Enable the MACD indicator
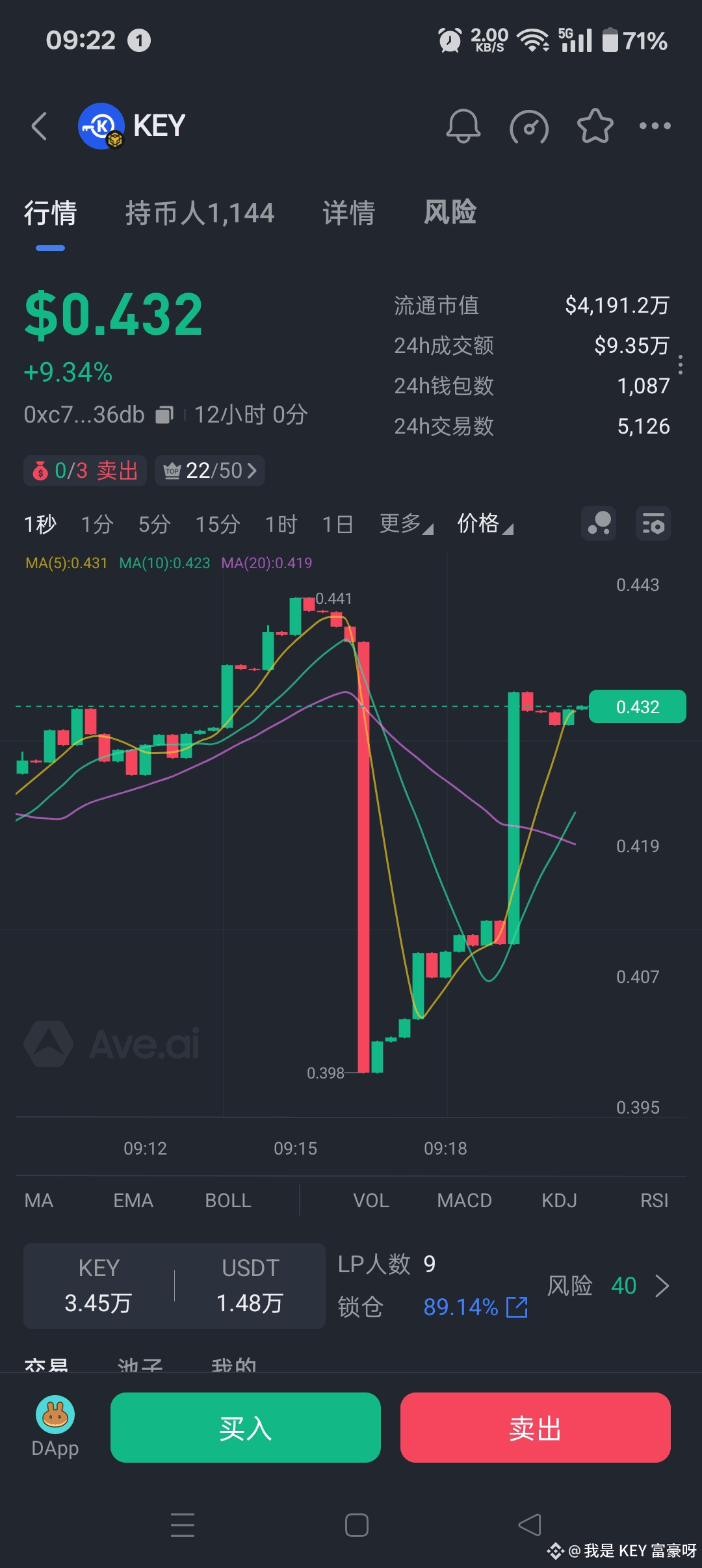The image size is (702, 1568). click(x=464, y=1201)
